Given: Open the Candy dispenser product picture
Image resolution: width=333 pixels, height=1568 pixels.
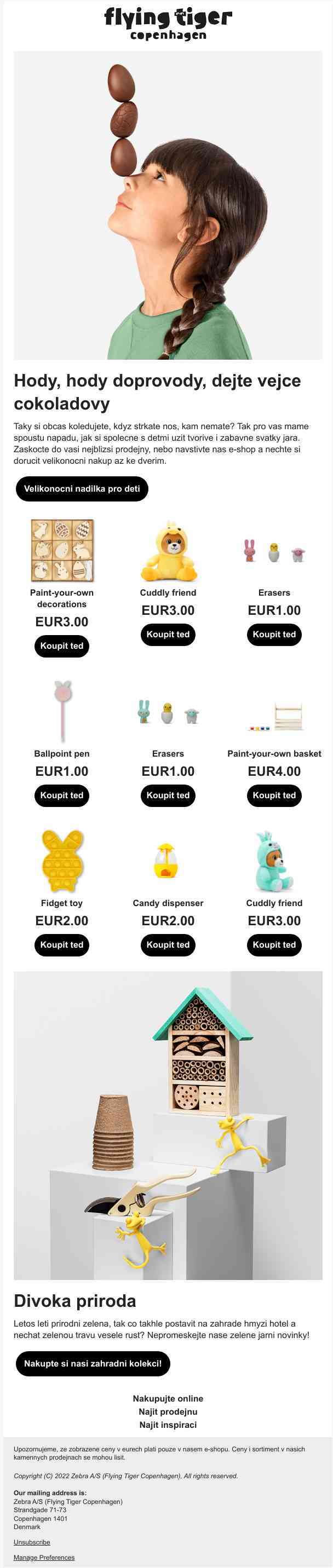Looking at the screenshot, I should click(x=167, y=861).
